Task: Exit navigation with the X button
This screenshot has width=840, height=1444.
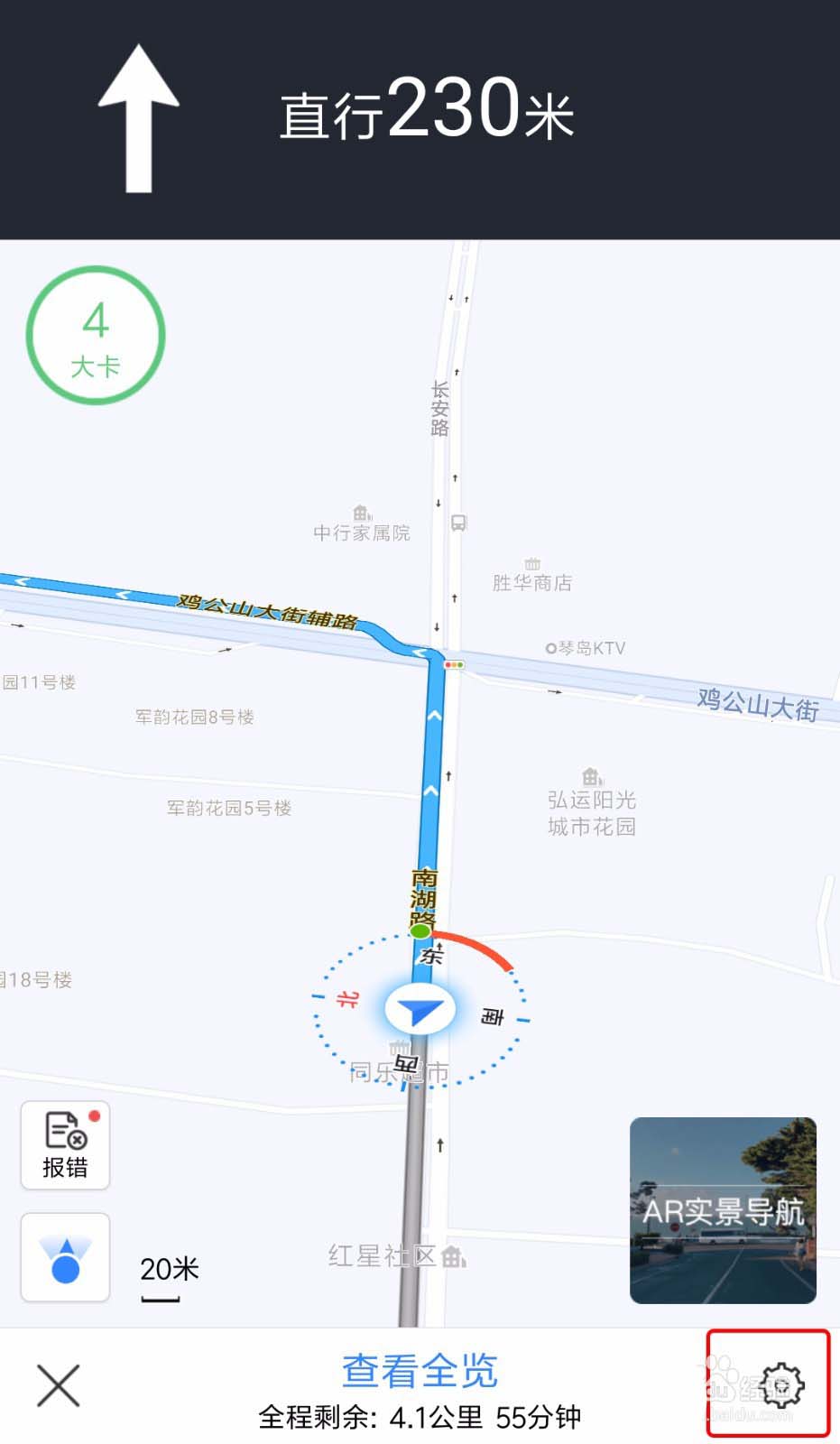Action: 59,1385
